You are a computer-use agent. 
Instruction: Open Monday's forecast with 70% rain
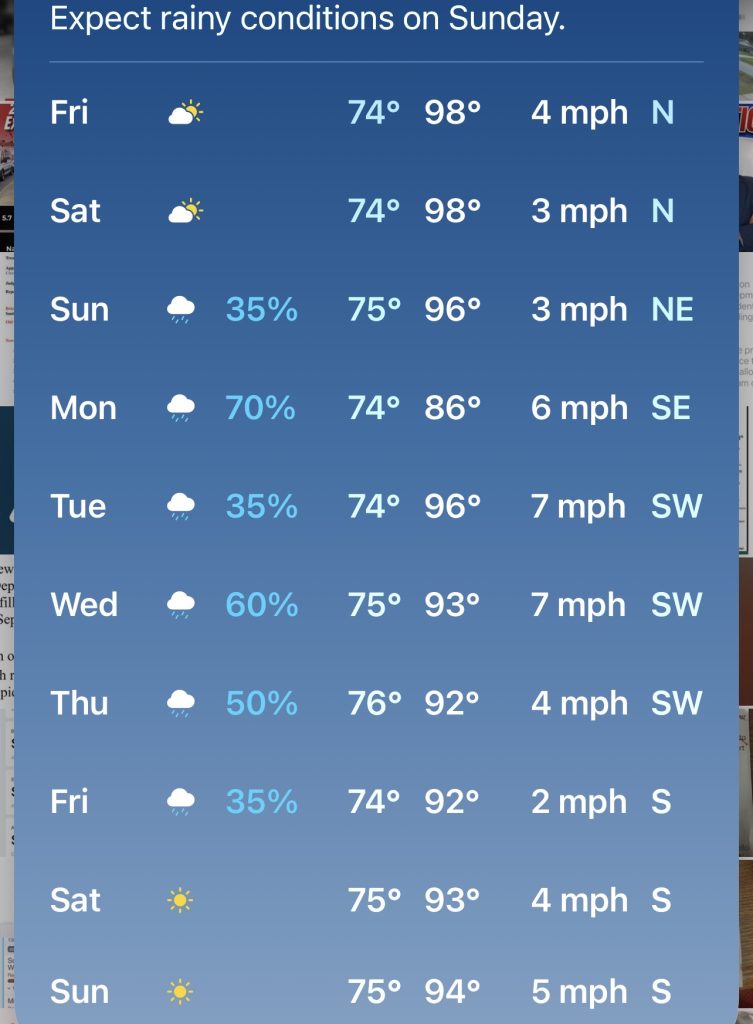click(x=376, y=408)
